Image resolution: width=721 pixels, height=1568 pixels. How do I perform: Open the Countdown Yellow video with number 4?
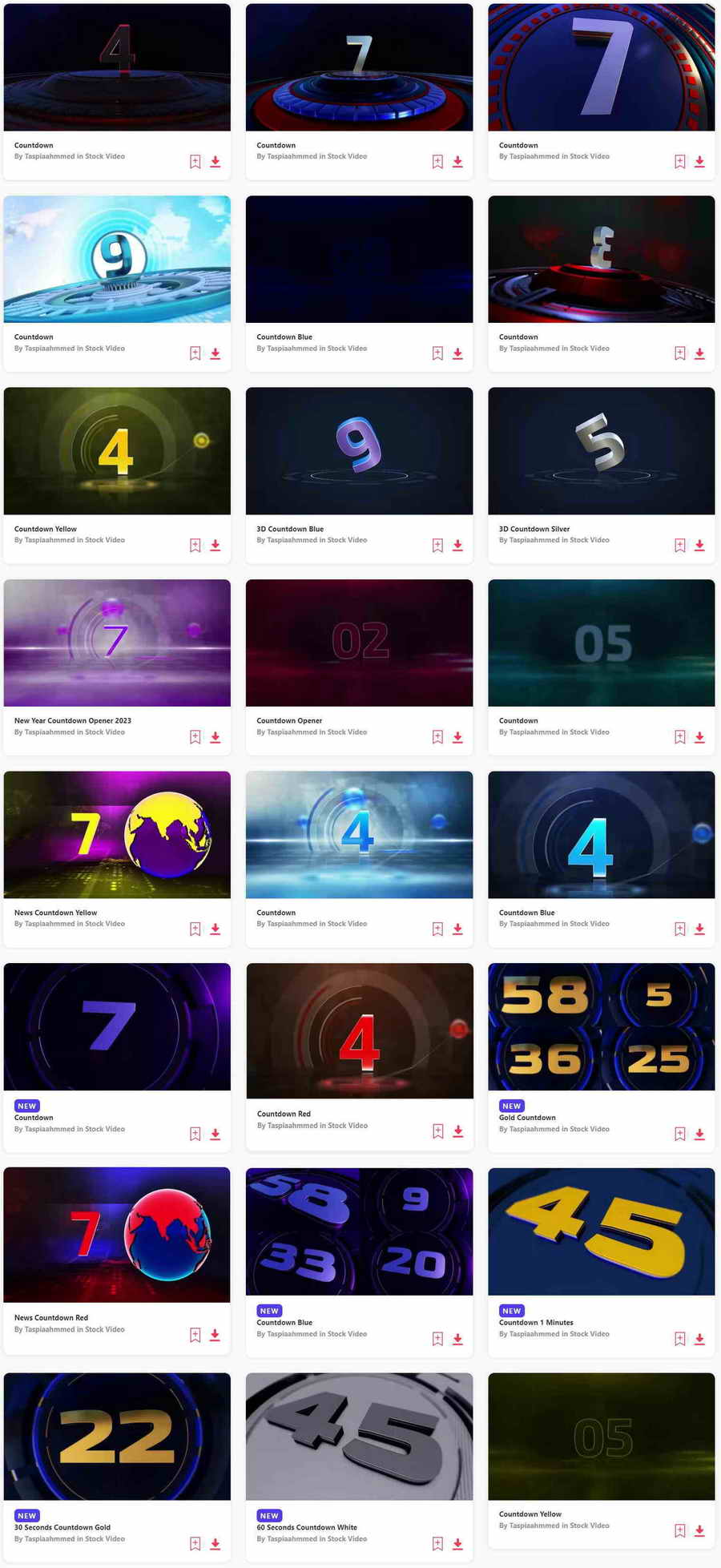point(117,451)
